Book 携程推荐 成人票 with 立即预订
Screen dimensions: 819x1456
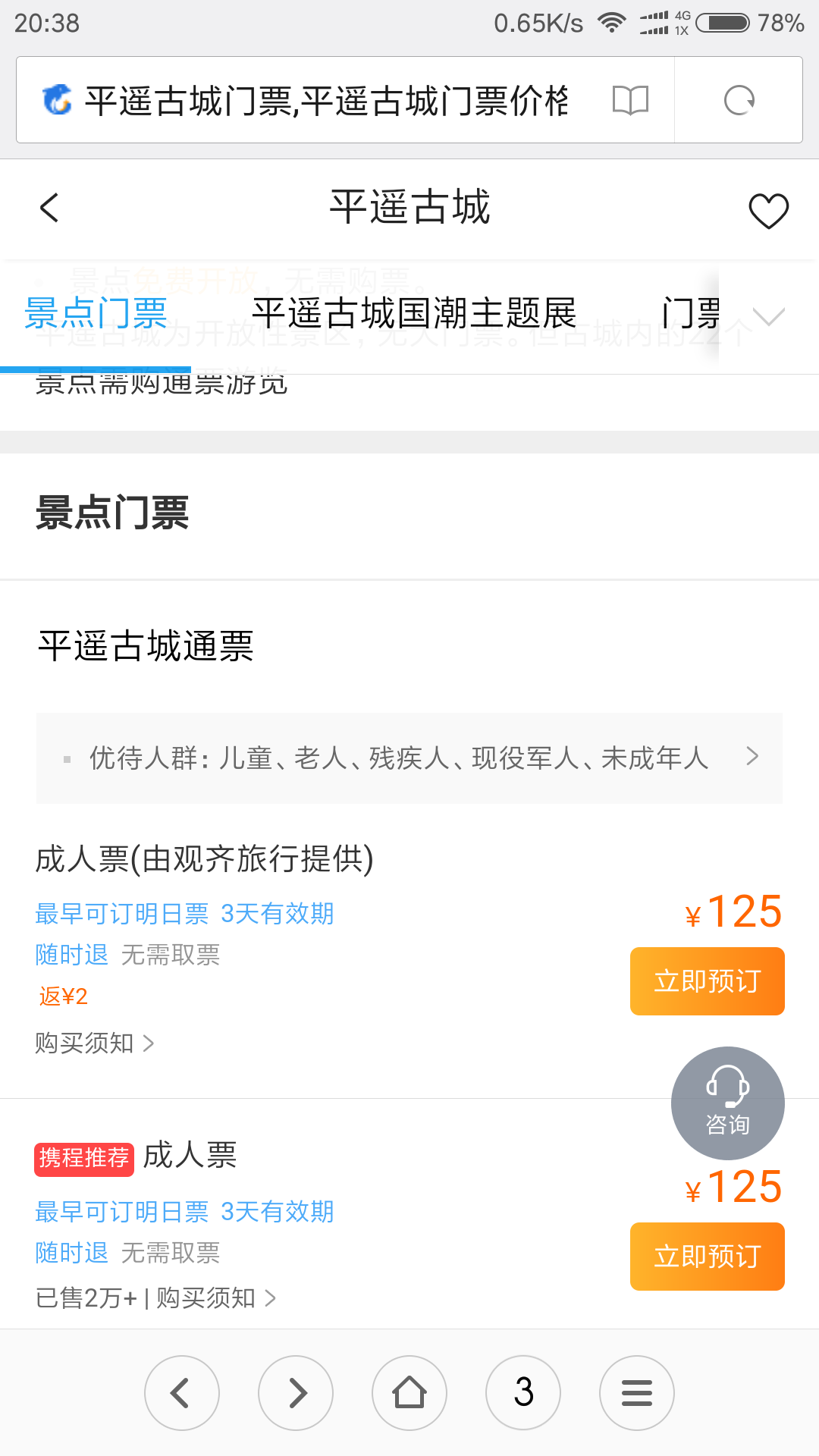(x=707, y=1257)
